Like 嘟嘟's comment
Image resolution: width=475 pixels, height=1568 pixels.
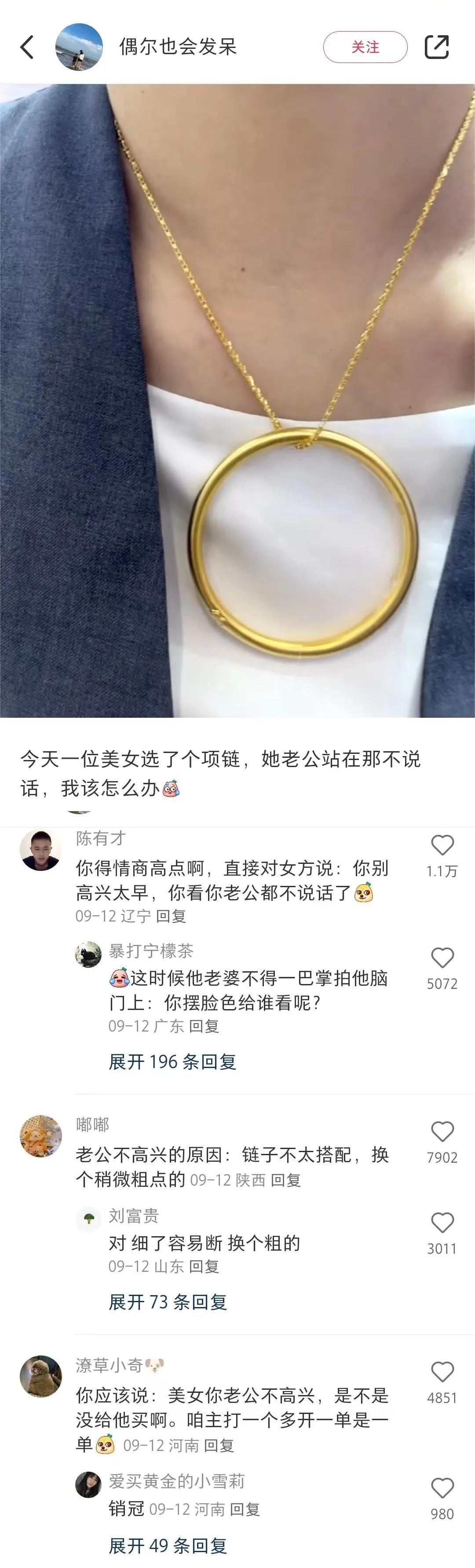(x=442, y=1131)
